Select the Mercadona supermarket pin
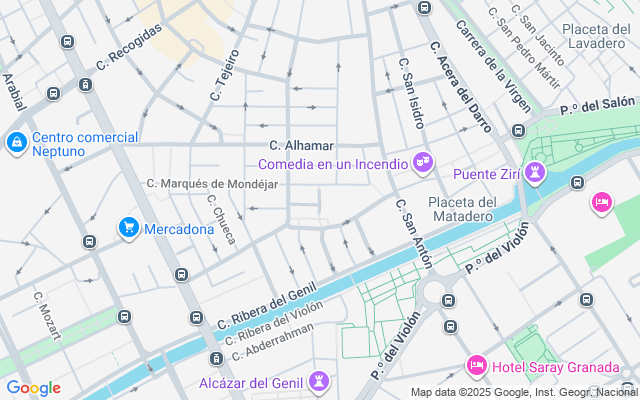 [x=129, y=229]
